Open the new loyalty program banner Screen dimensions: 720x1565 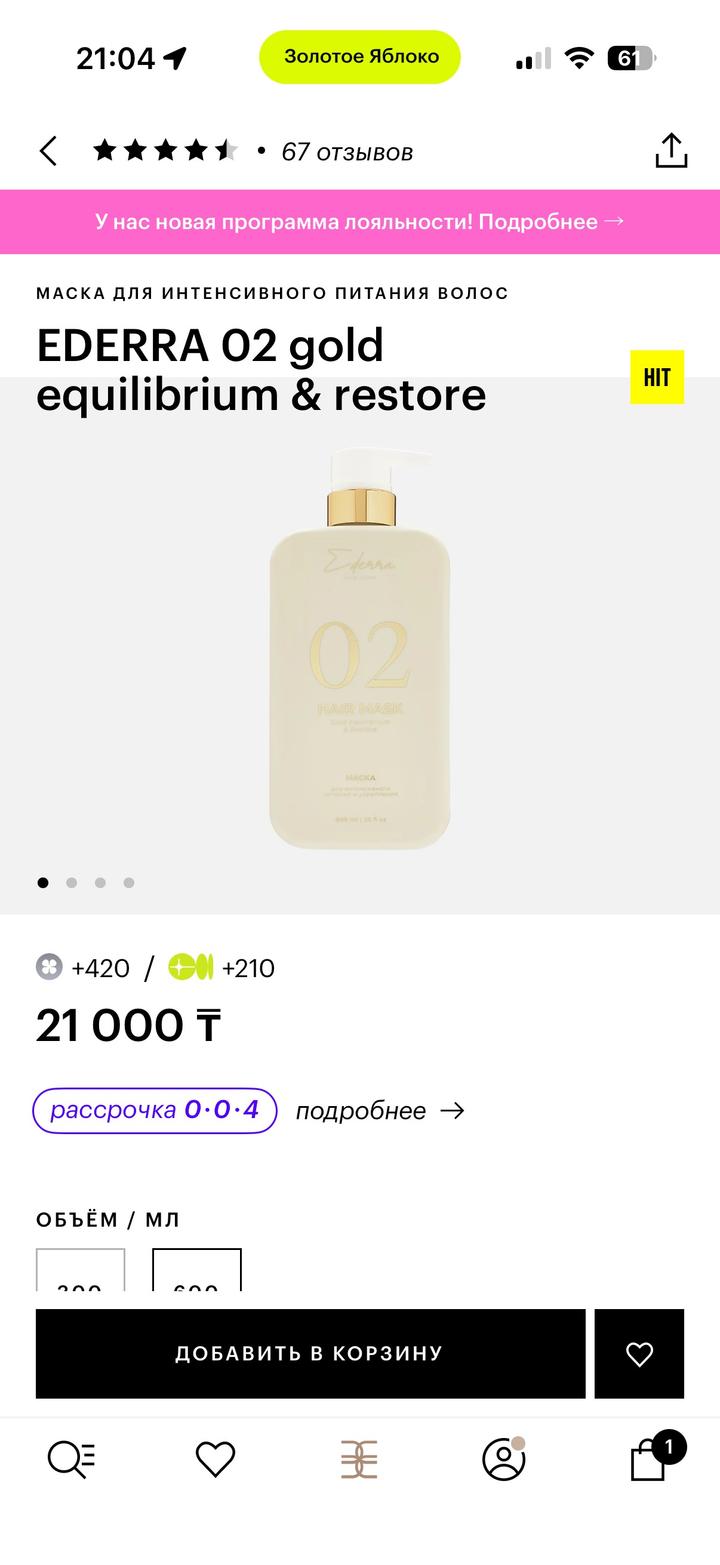pyautogui.click(x=360, y=222)
